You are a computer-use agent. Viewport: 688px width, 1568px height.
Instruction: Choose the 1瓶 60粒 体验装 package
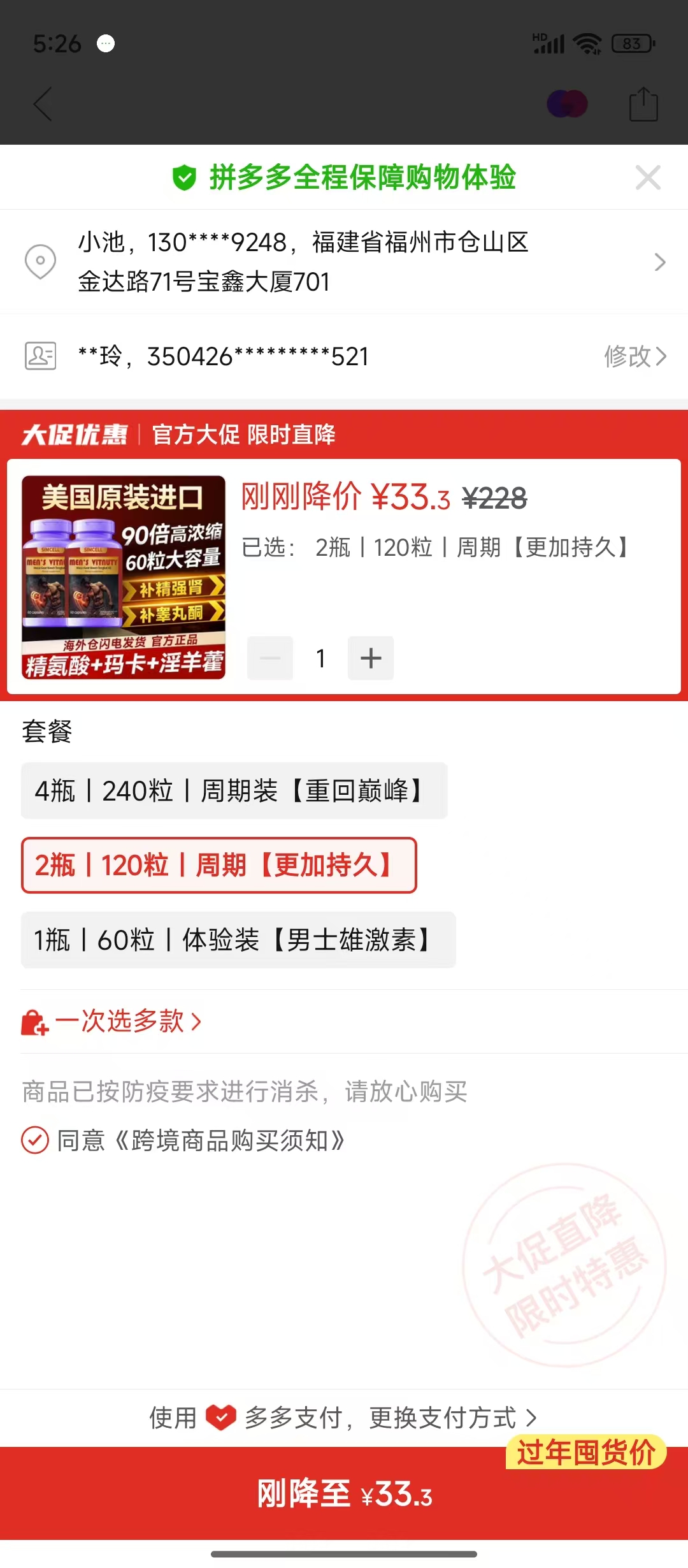238,940
